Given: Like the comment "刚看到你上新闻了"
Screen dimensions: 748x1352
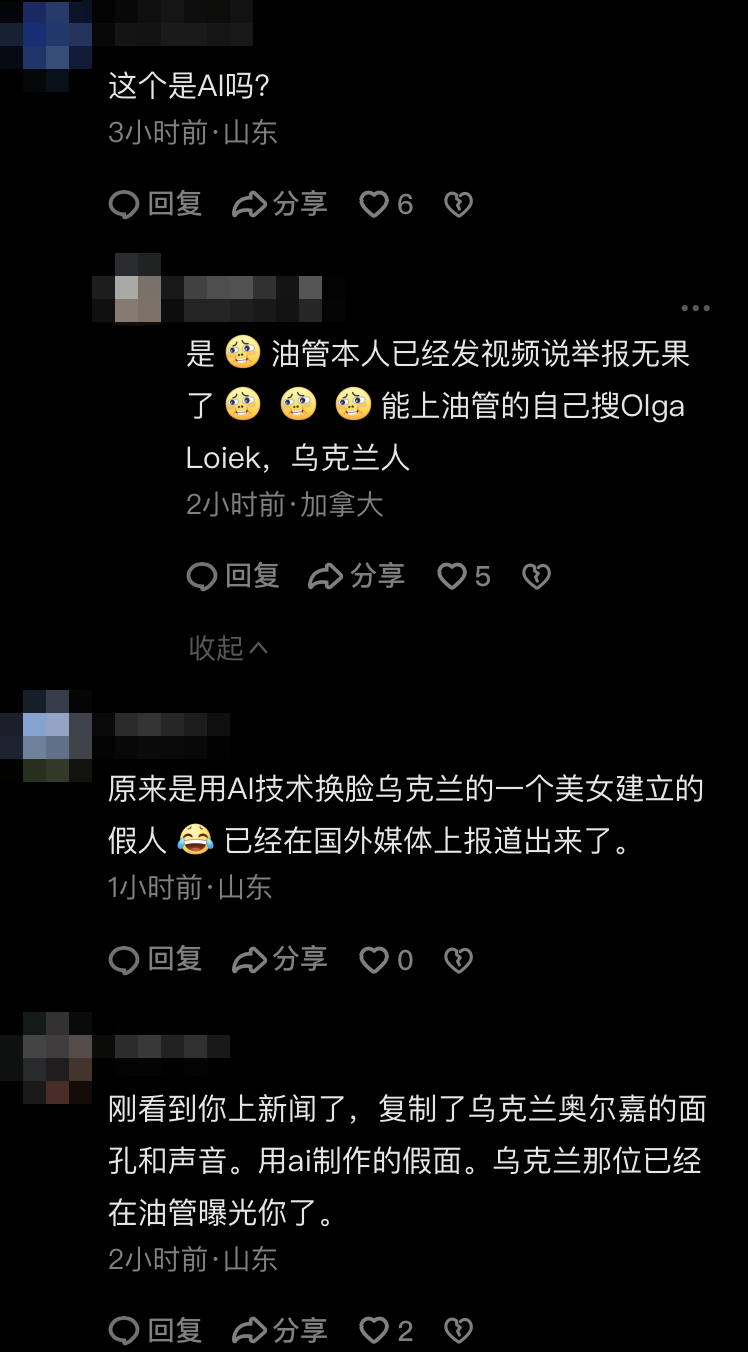Looking at the screenshot, I should 374,1331.
